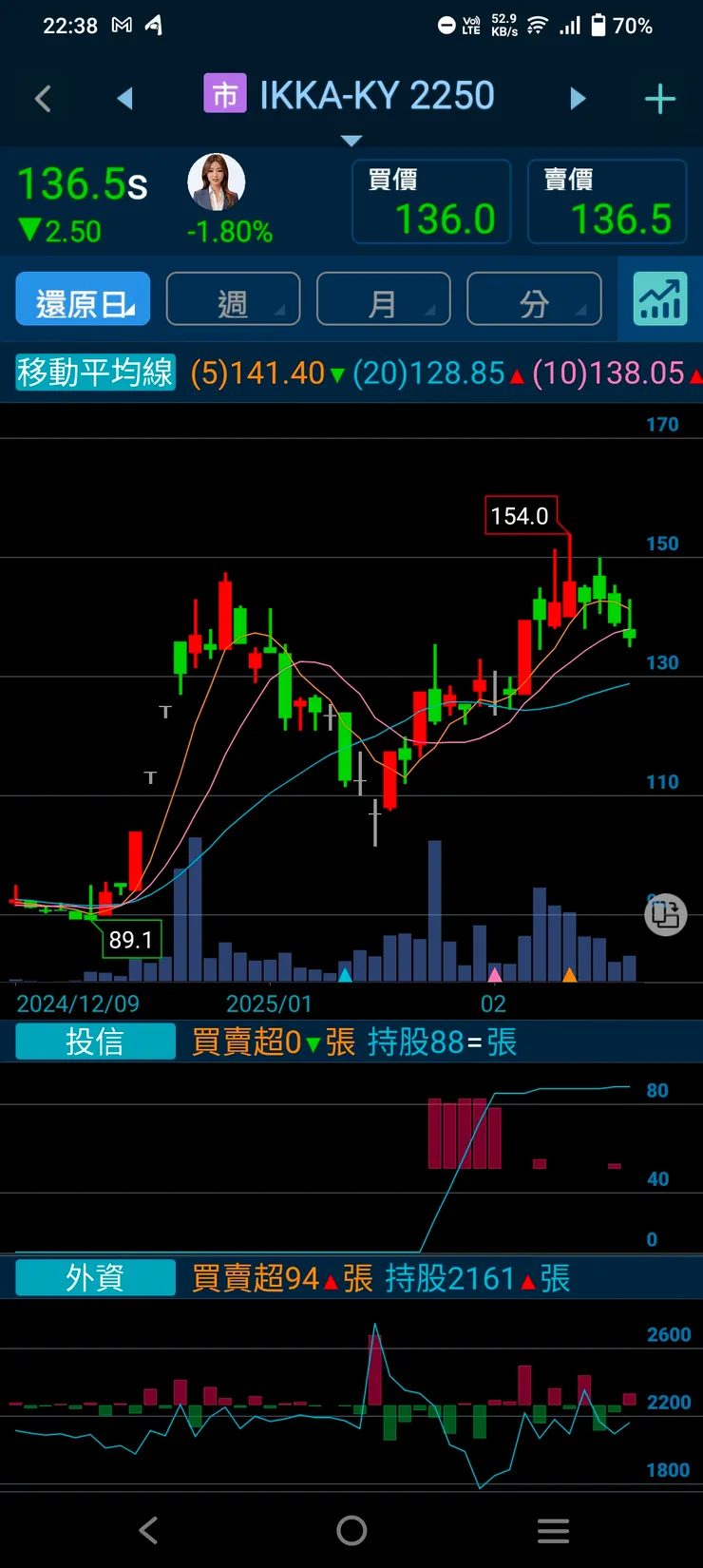703x1568 pixels.
Task: Open the assistant avatar
Action: (217, 182)
